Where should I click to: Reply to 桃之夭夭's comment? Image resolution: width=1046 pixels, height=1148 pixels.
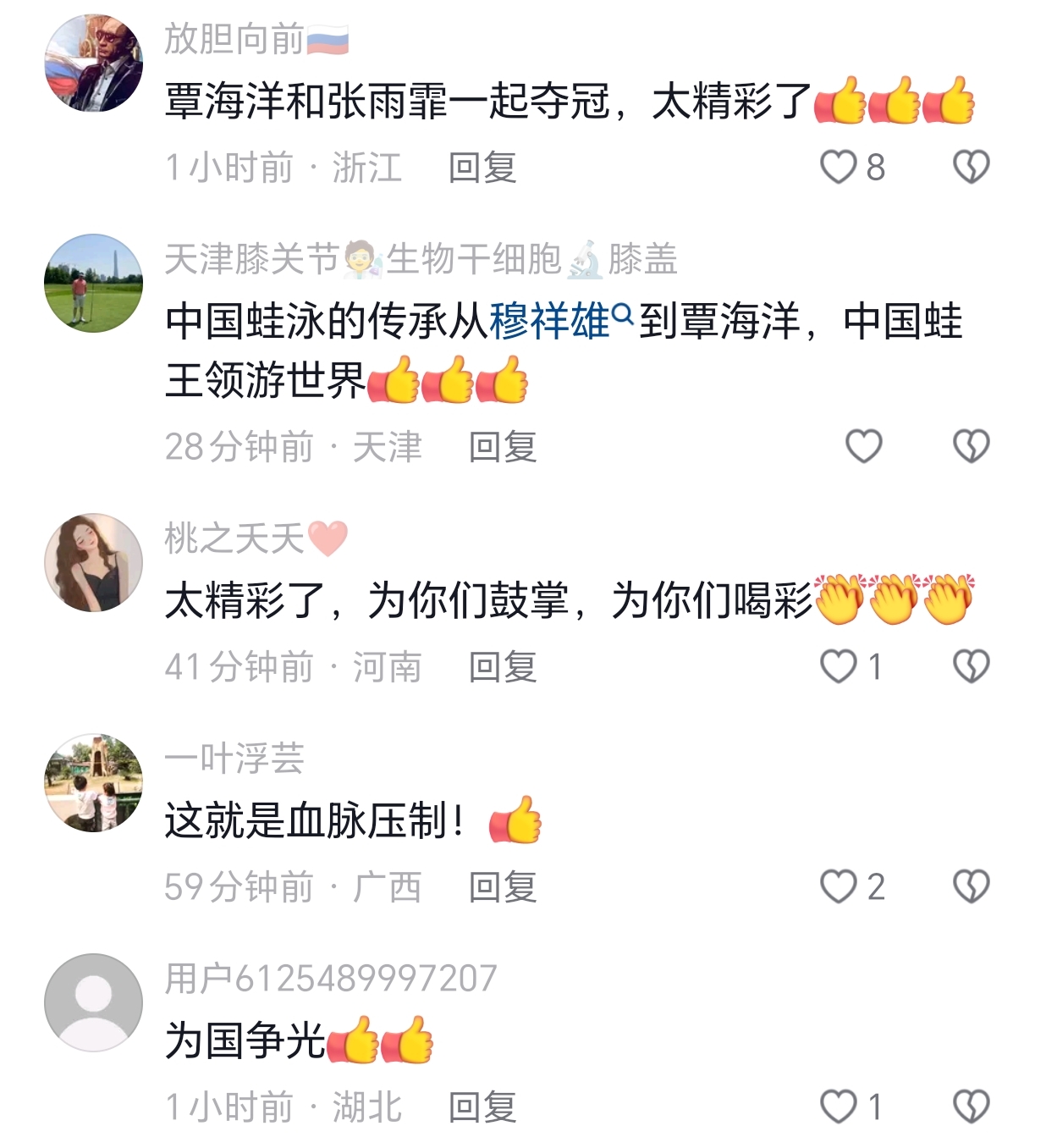pyautogui.click(x=503, y=666)
